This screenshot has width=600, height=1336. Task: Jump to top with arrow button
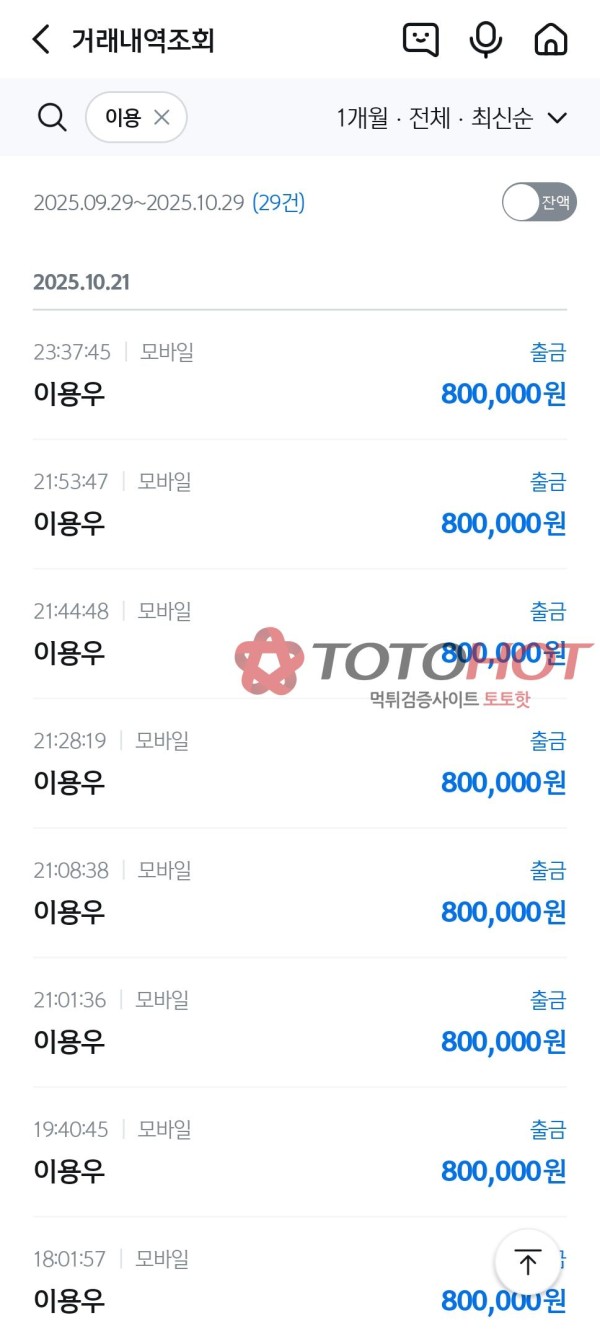pos(528,1262)
